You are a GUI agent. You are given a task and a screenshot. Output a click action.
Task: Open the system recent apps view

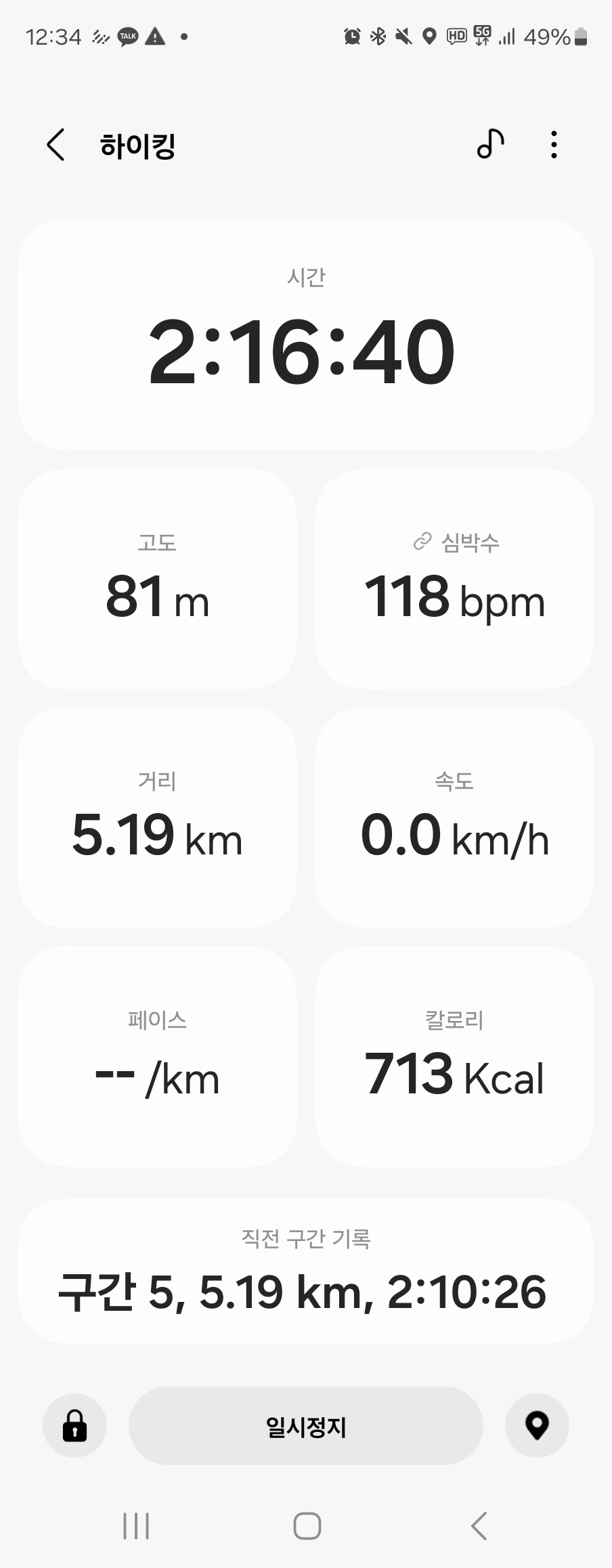pos(136,1526)
